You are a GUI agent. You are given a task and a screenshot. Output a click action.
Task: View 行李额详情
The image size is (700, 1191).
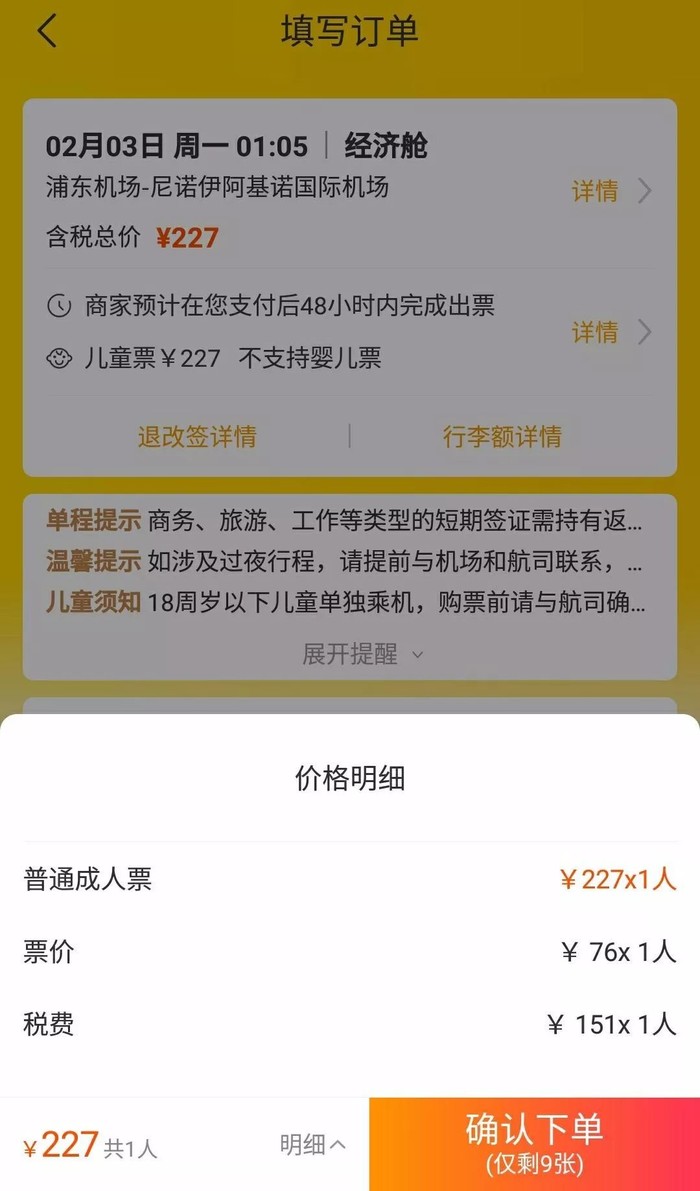point(502,436)
